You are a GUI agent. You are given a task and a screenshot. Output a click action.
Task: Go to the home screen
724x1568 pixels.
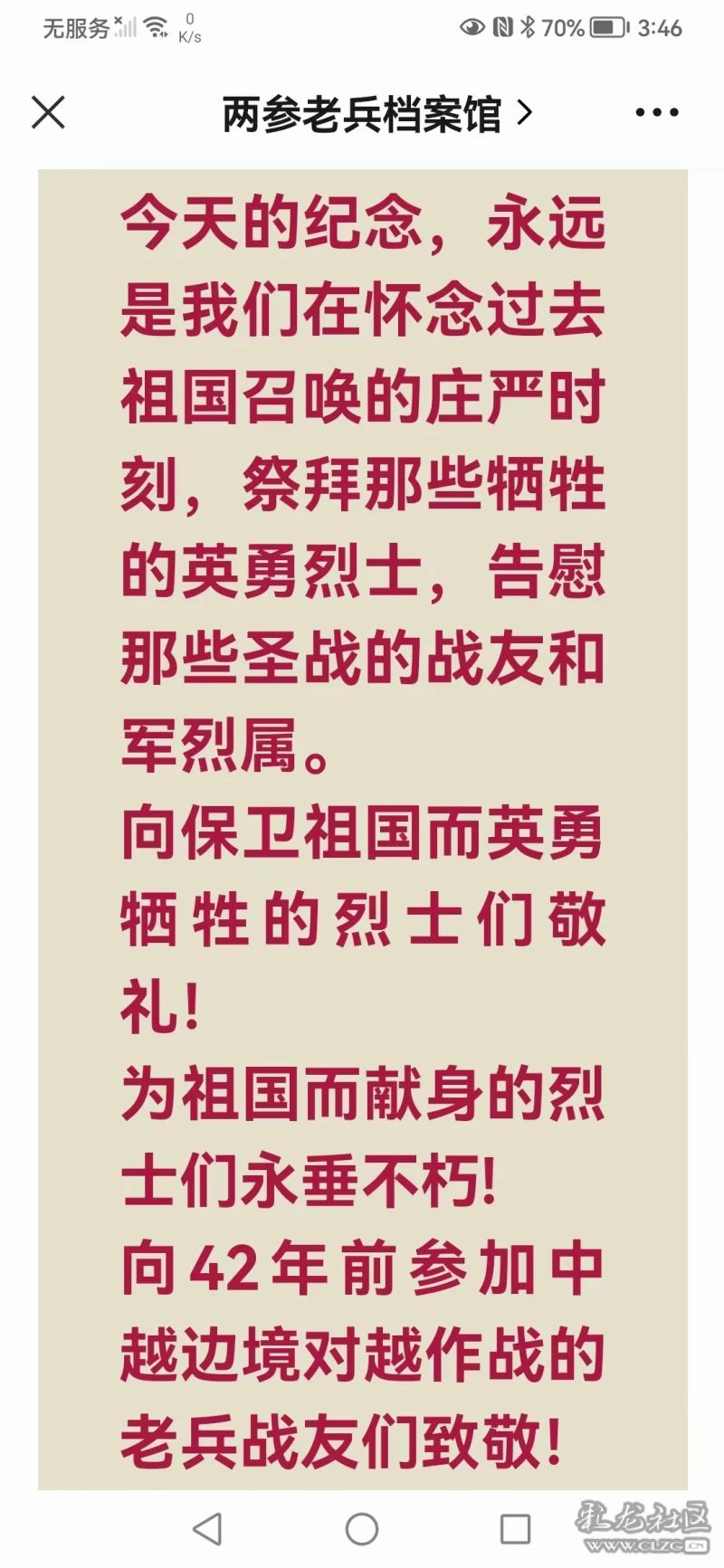point(362,1528)
